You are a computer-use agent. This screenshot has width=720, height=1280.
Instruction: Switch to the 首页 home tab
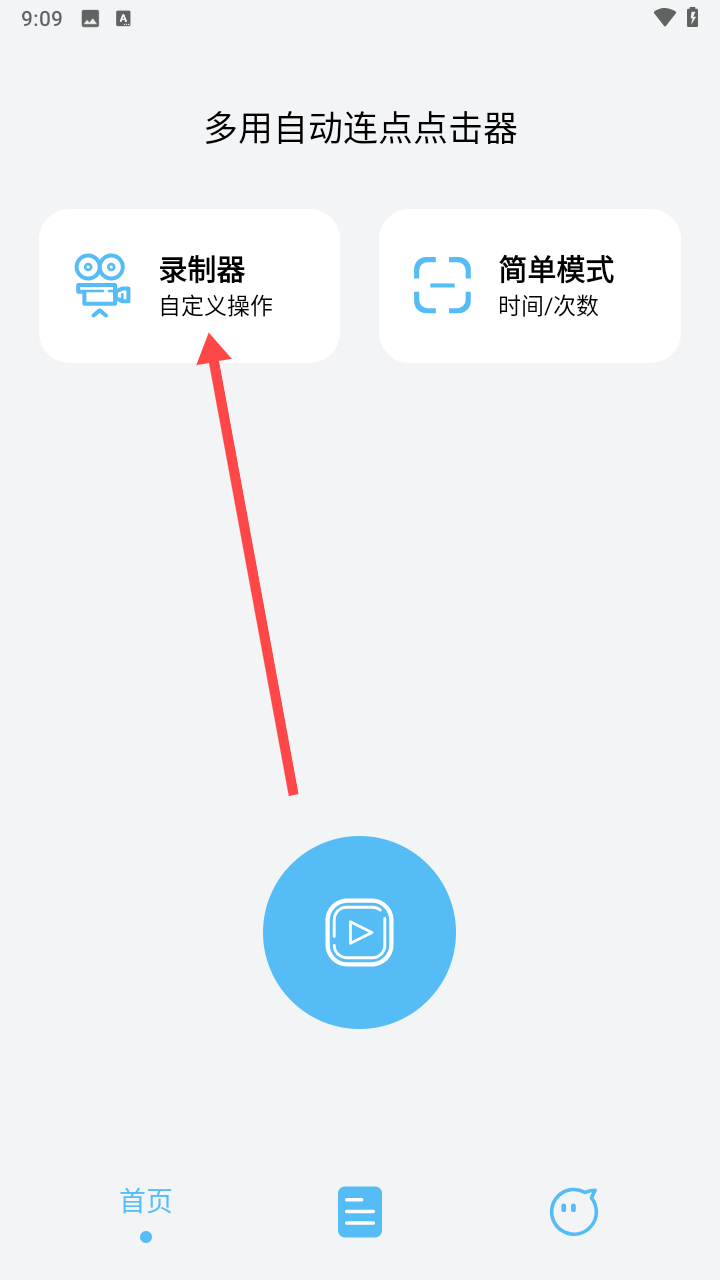pos(146,1210)
